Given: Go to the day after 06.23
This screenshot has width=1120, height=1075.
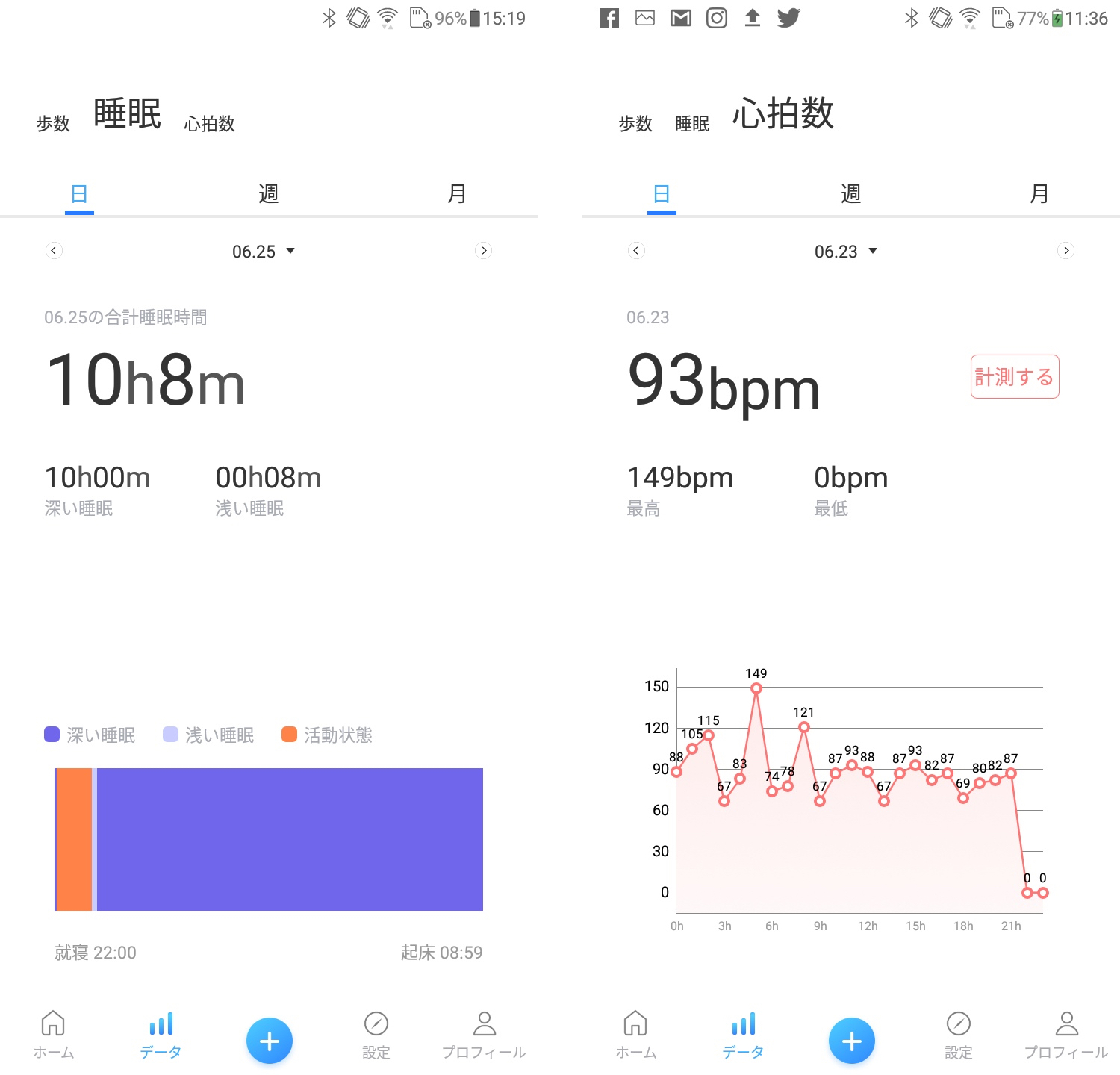Looking at the screenshot, I should click(1066, 251).
